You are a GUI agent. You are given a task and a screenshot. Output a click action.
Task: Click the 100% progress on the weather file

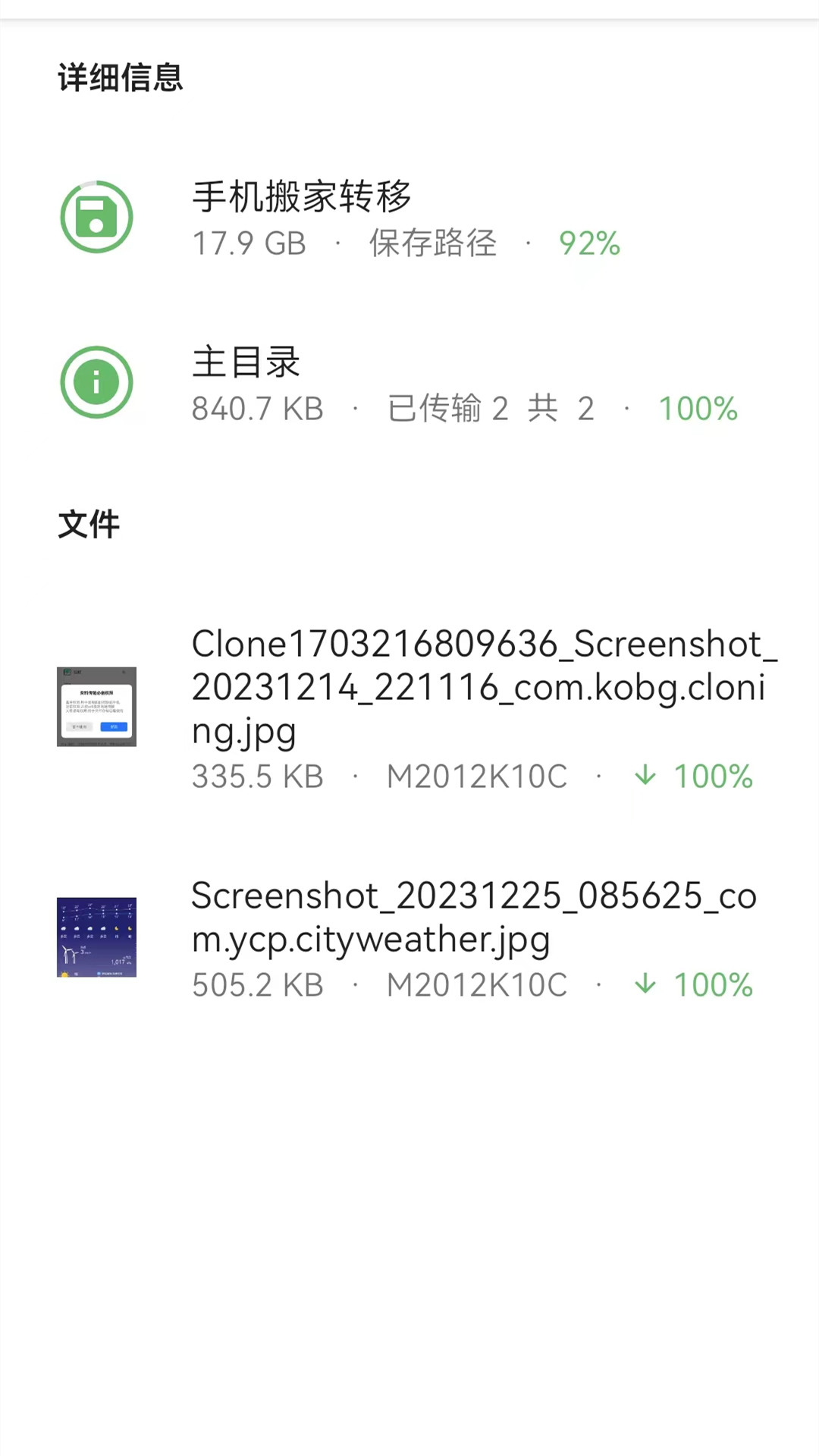pos(713,985)
